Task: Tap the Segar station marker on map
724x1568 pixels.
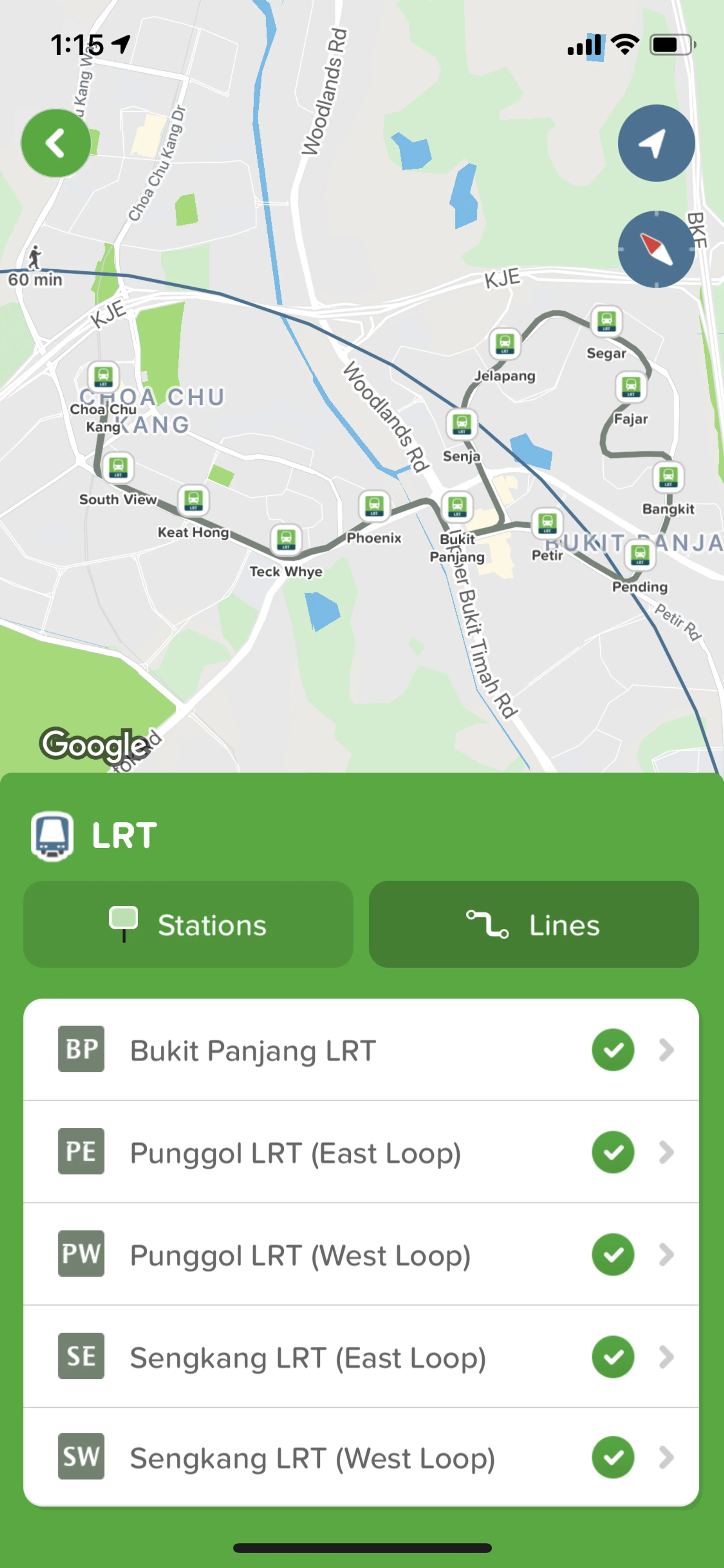Action: tap(606, 321)
